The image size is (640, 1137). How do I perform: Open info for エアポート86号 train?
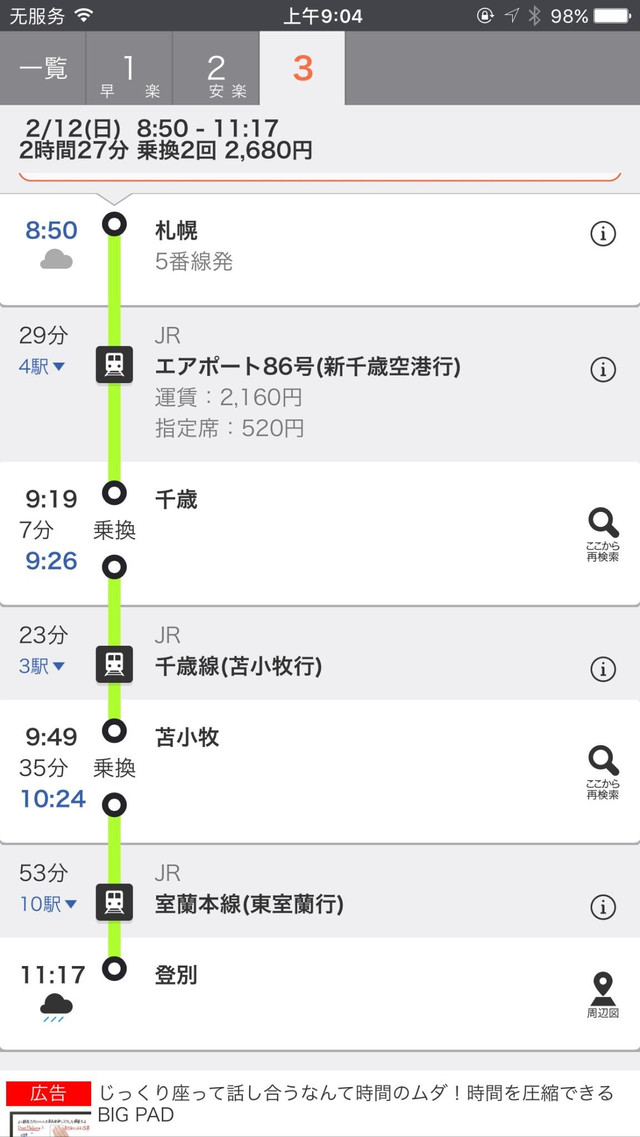(602, 370)
